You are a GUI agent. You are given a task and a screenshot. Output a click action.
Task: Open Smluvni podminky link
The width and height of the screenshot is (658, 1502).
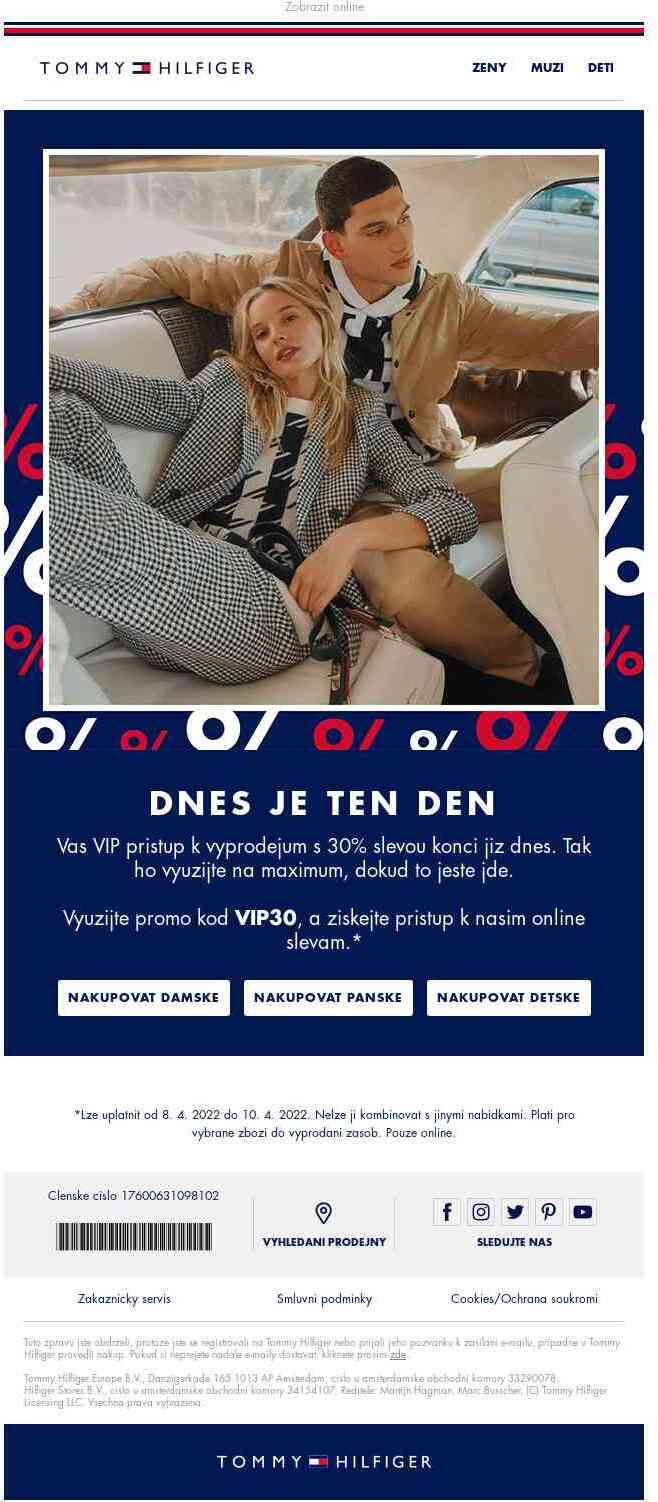tap(324, 1299)
